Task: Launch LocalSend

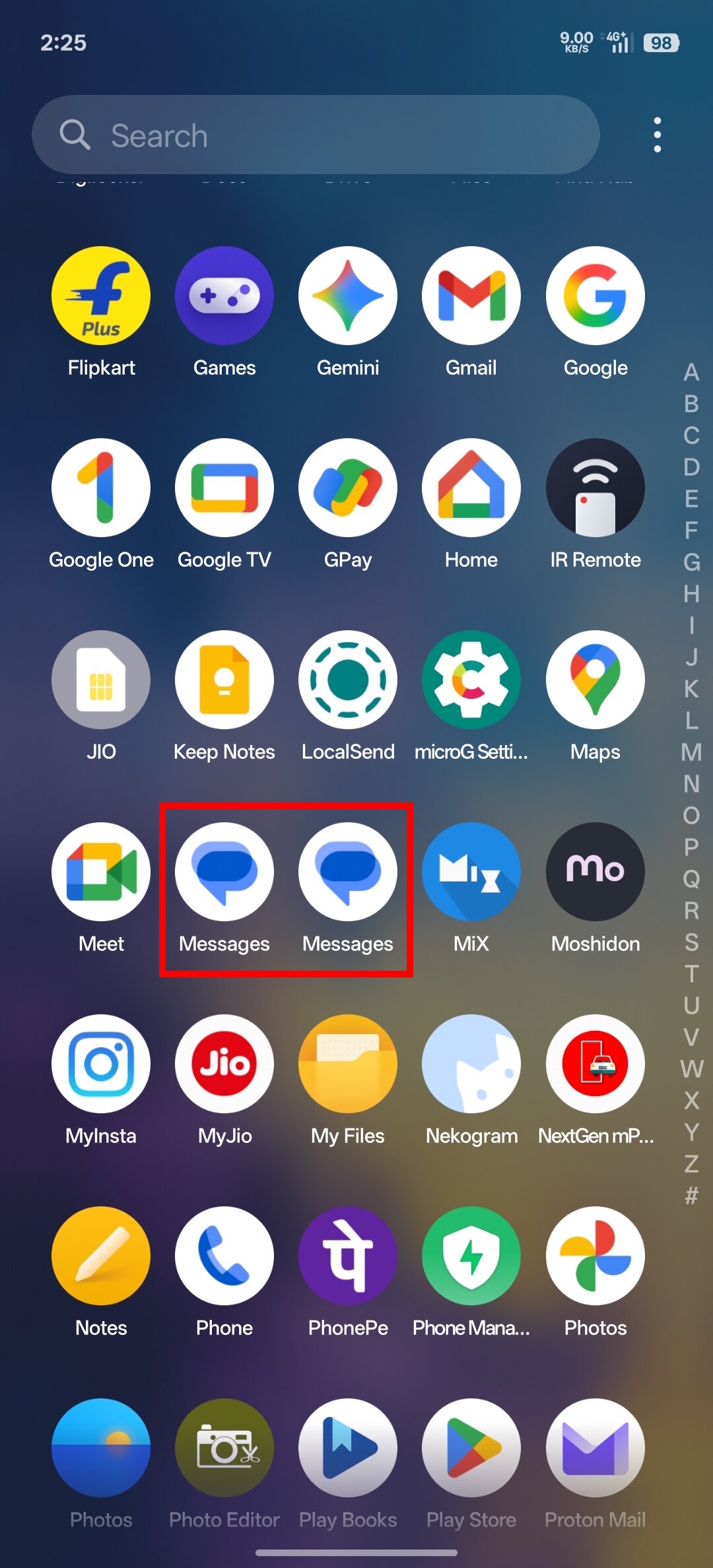Action: pyautogui.click(x=348, y=680)
